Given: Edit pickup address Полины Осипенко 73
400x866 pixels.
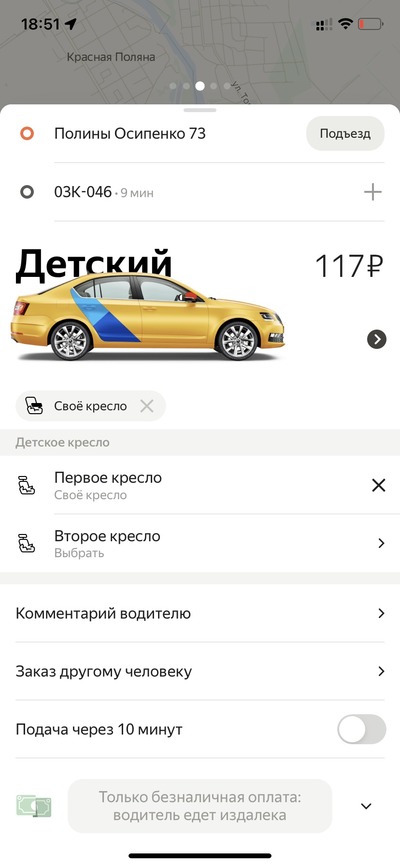Looking at the screenshot, I should 130,134.
